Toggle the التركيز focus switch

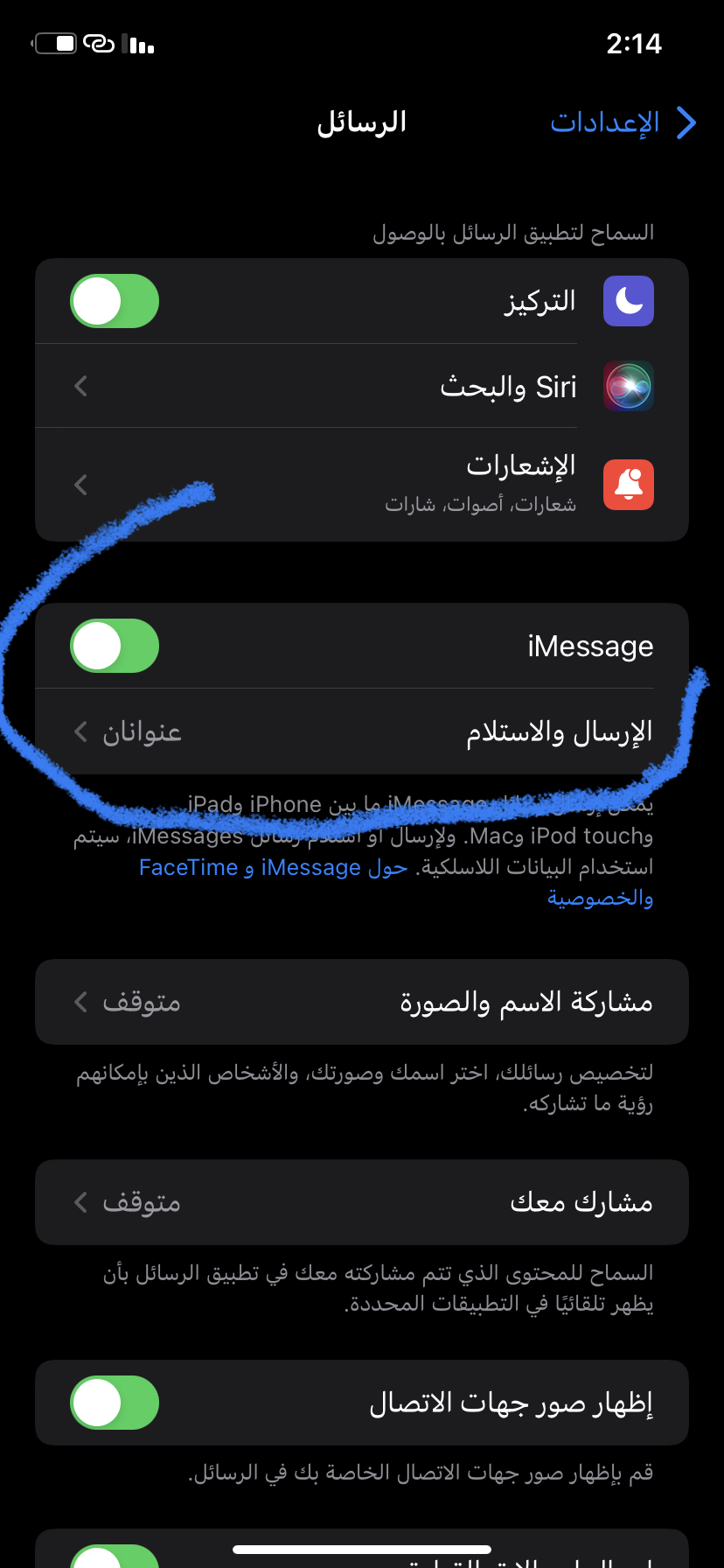[115, 301]
